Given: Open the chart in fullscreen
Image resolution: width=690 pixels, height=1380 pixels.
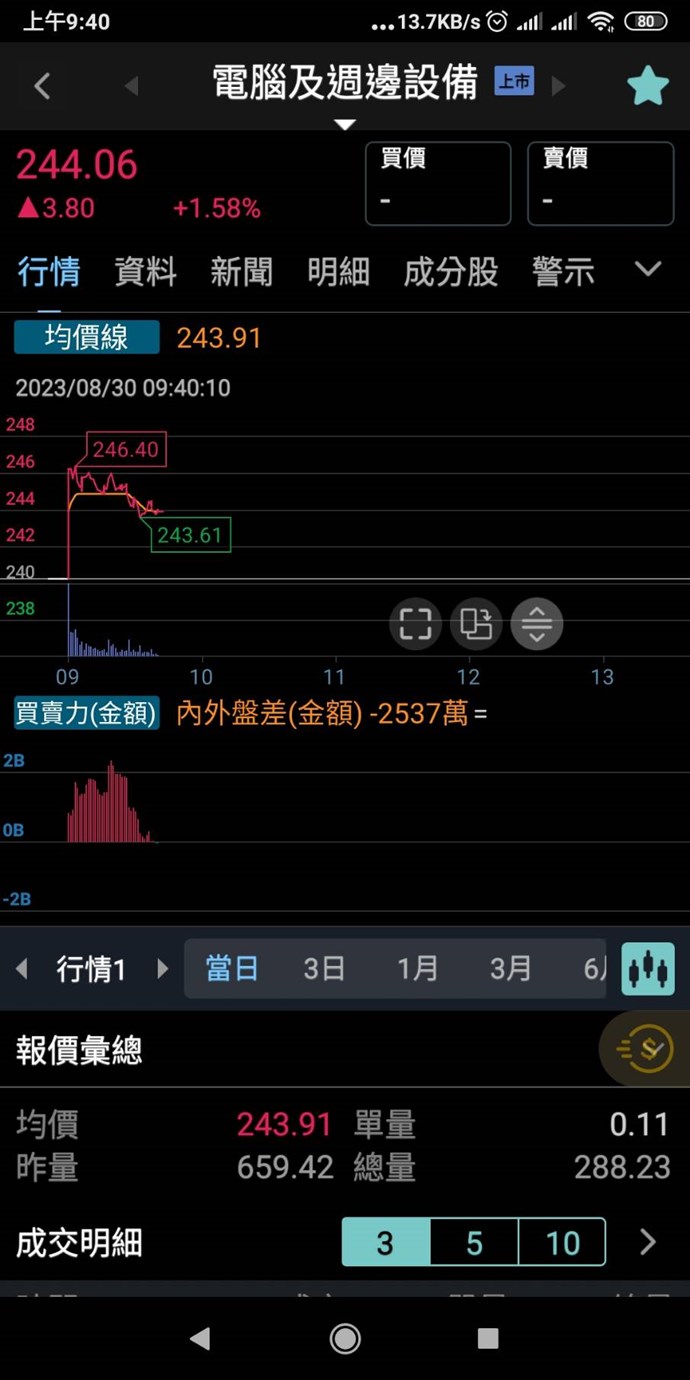Looking at the screenshot, I should pos(415,624).
